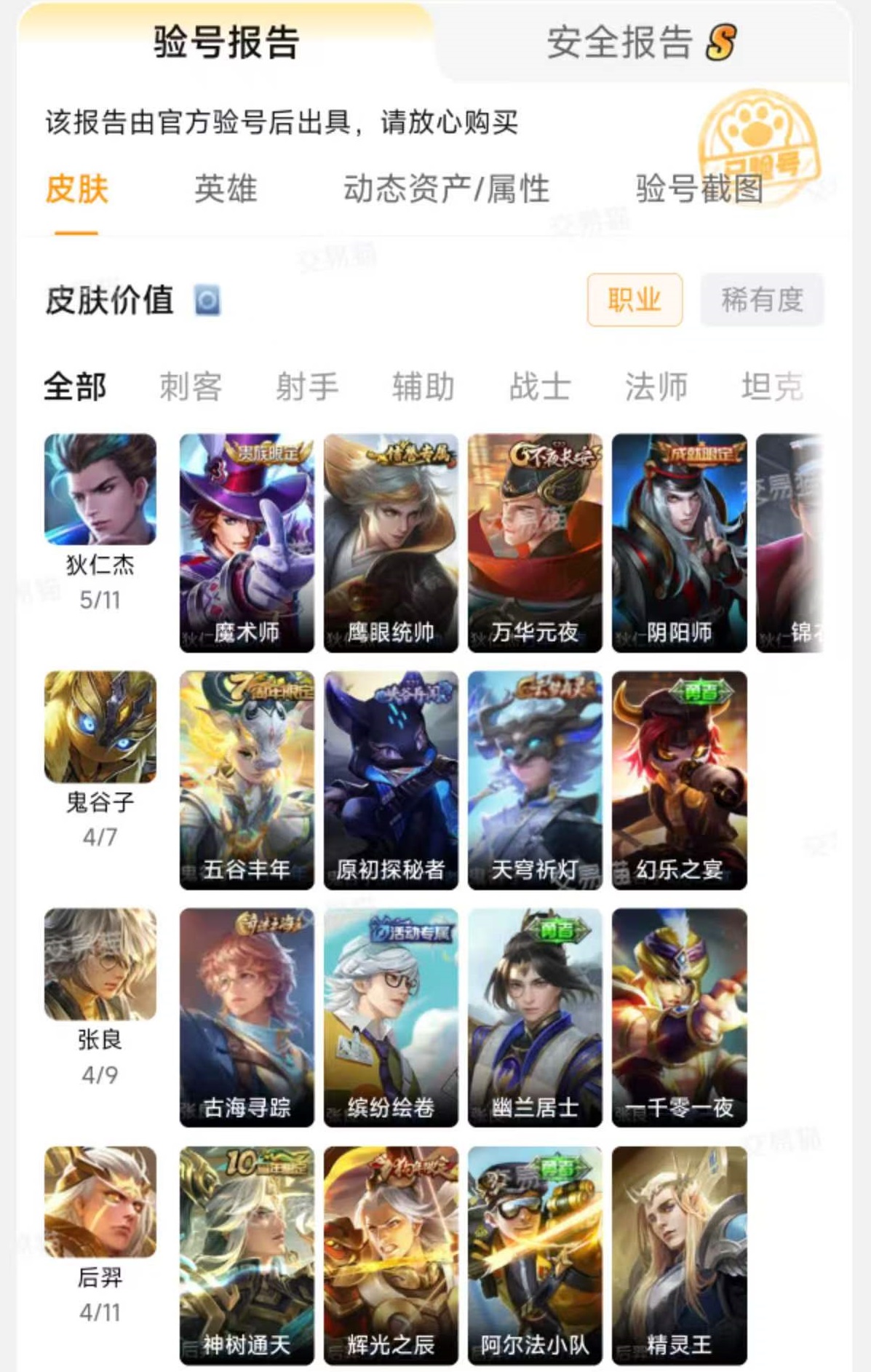Open the 动态资产/属性 tab

pyautogui.click(x=446, y=189)
